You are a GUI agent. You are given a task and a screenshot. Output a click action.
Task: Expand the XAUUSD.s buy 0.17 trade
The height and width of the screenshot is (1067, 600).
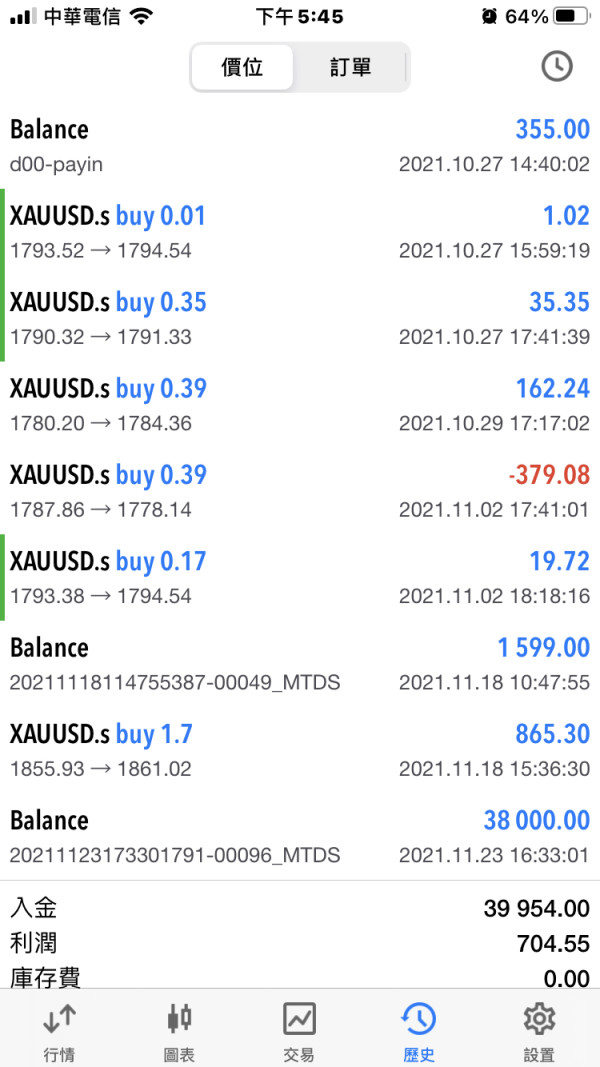[x=300, y=577]
